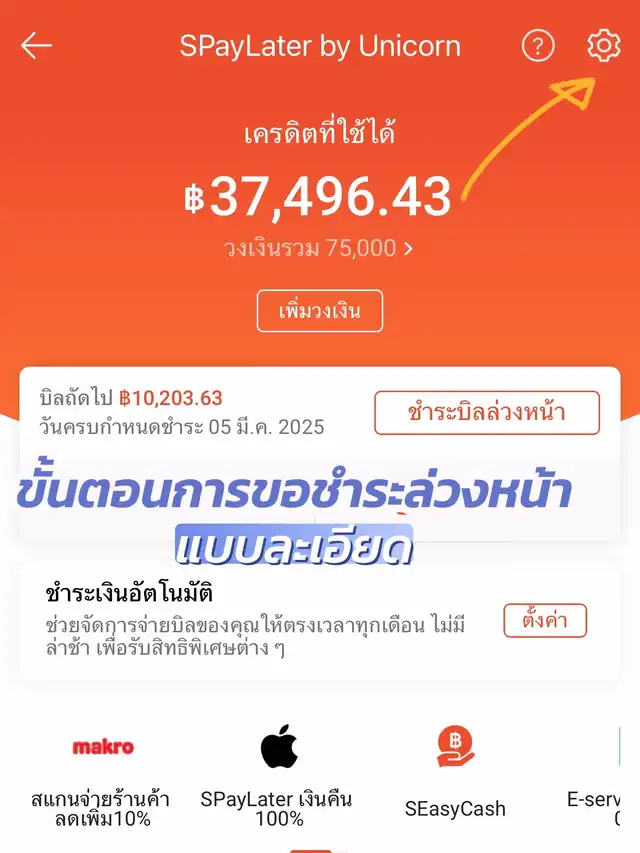Go back from the SPayLater screen
The width and height of the screenshot is (640, 853).
37,46
